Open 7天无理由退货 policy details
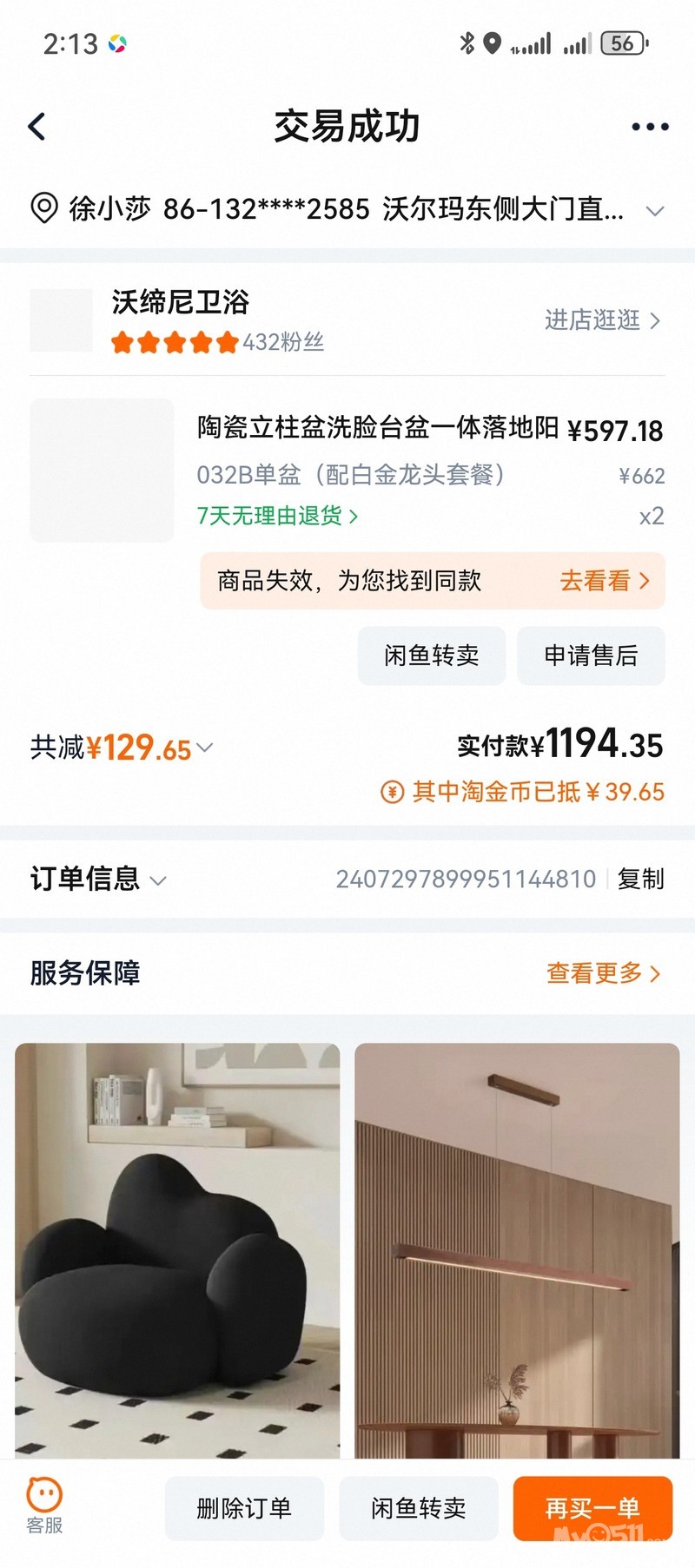The width and height of the screenshot is (695, 1568). pyautogui.click(x=276, y=516)
